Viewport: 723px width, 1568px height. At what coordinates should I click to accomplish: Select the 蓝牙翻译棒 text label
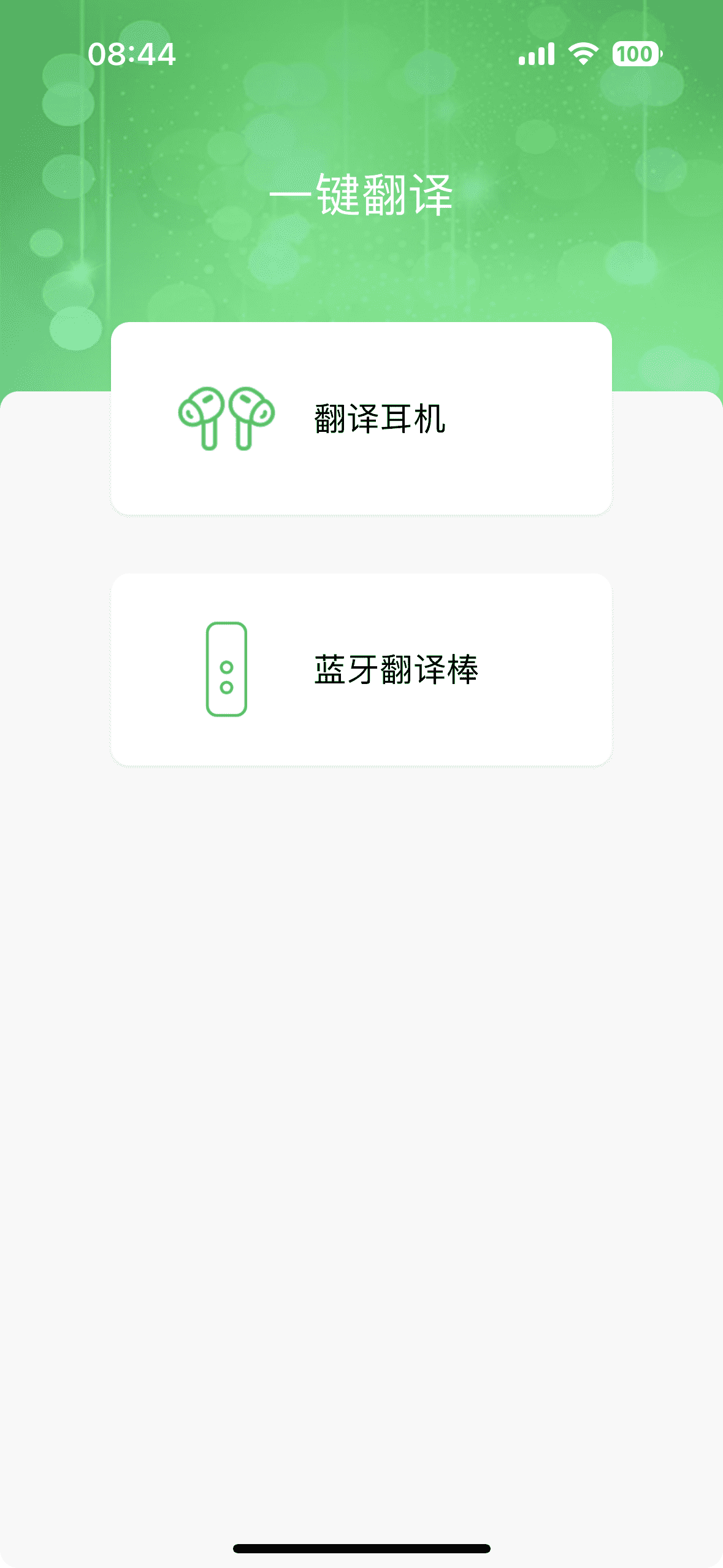[x=397, y=671]
